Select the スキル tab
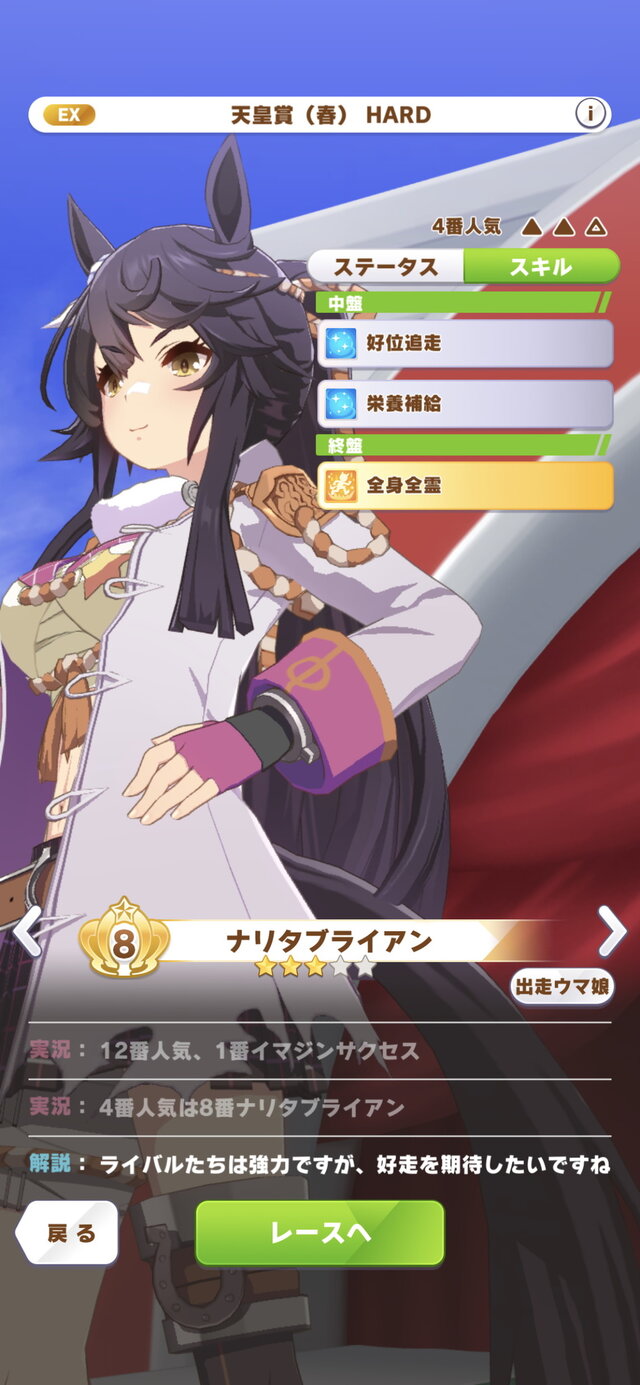Viewport: 640px width, 1385px height. (x=541, y=267)
